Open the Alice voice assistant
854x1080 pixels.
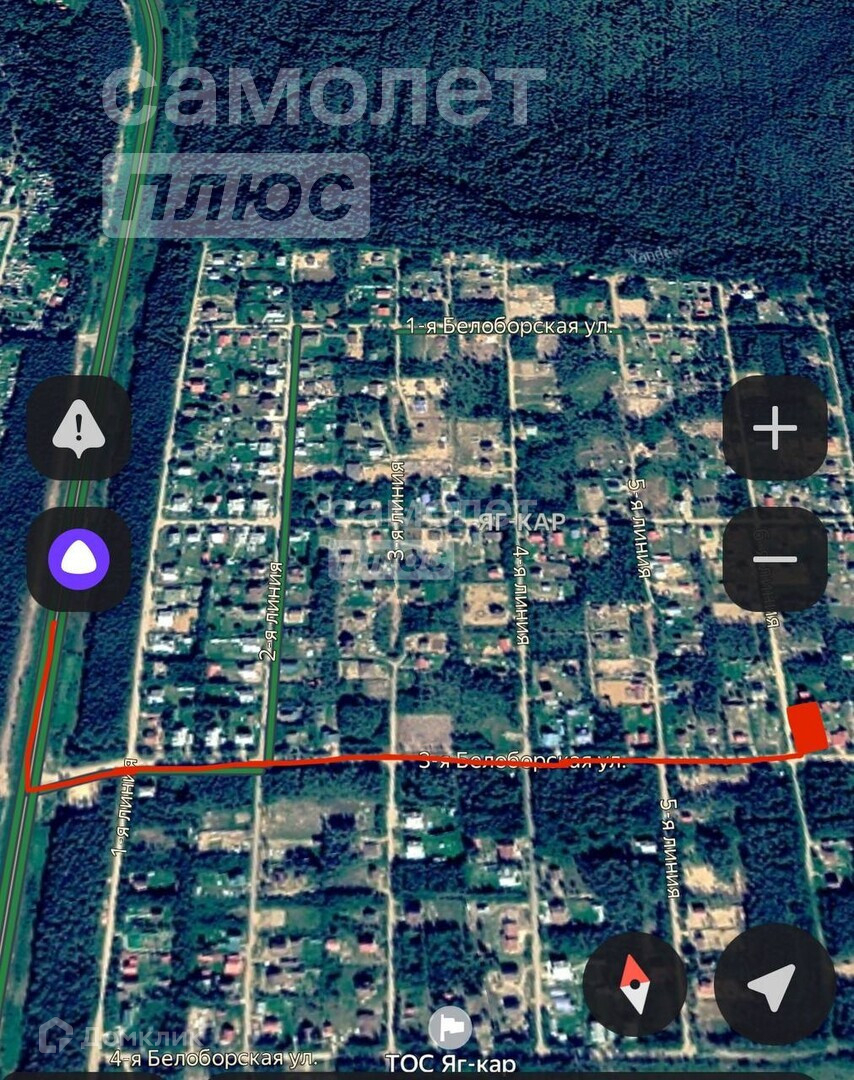point(79,559)
